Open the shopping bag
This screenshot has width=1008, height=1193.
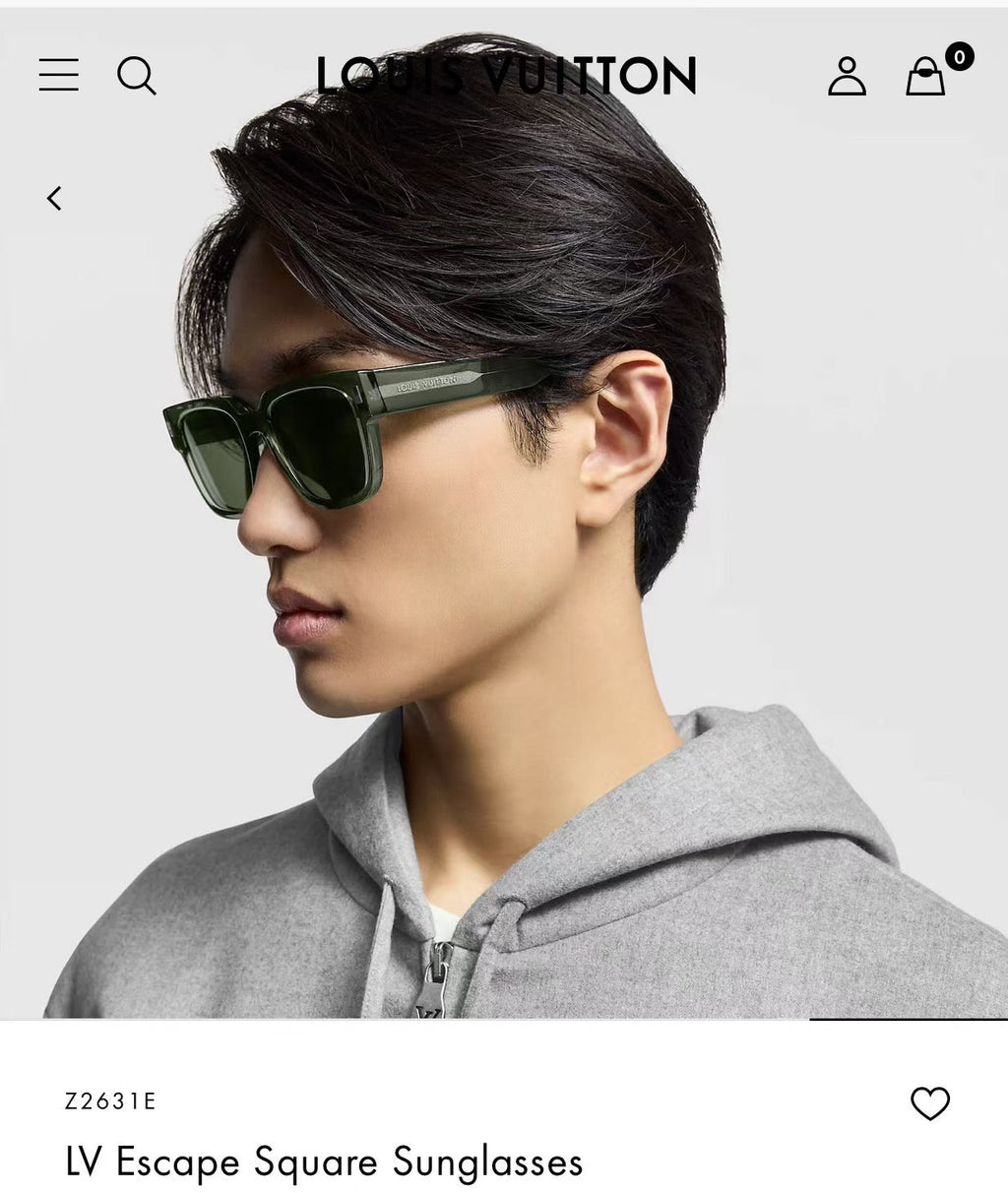(x=926, y=76)
